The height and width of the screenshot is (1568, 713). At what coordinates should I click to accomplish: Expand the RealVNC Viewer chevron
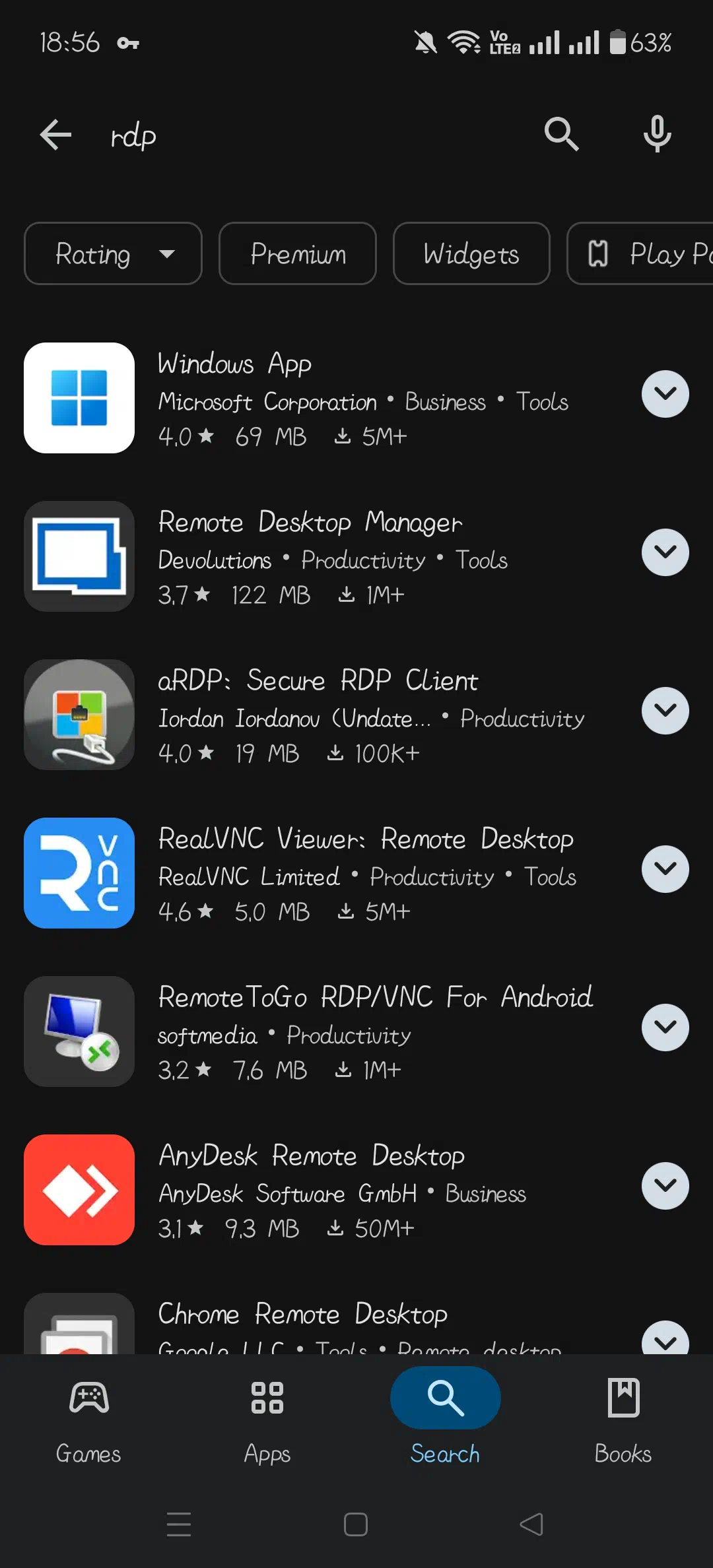coord(665,869)
